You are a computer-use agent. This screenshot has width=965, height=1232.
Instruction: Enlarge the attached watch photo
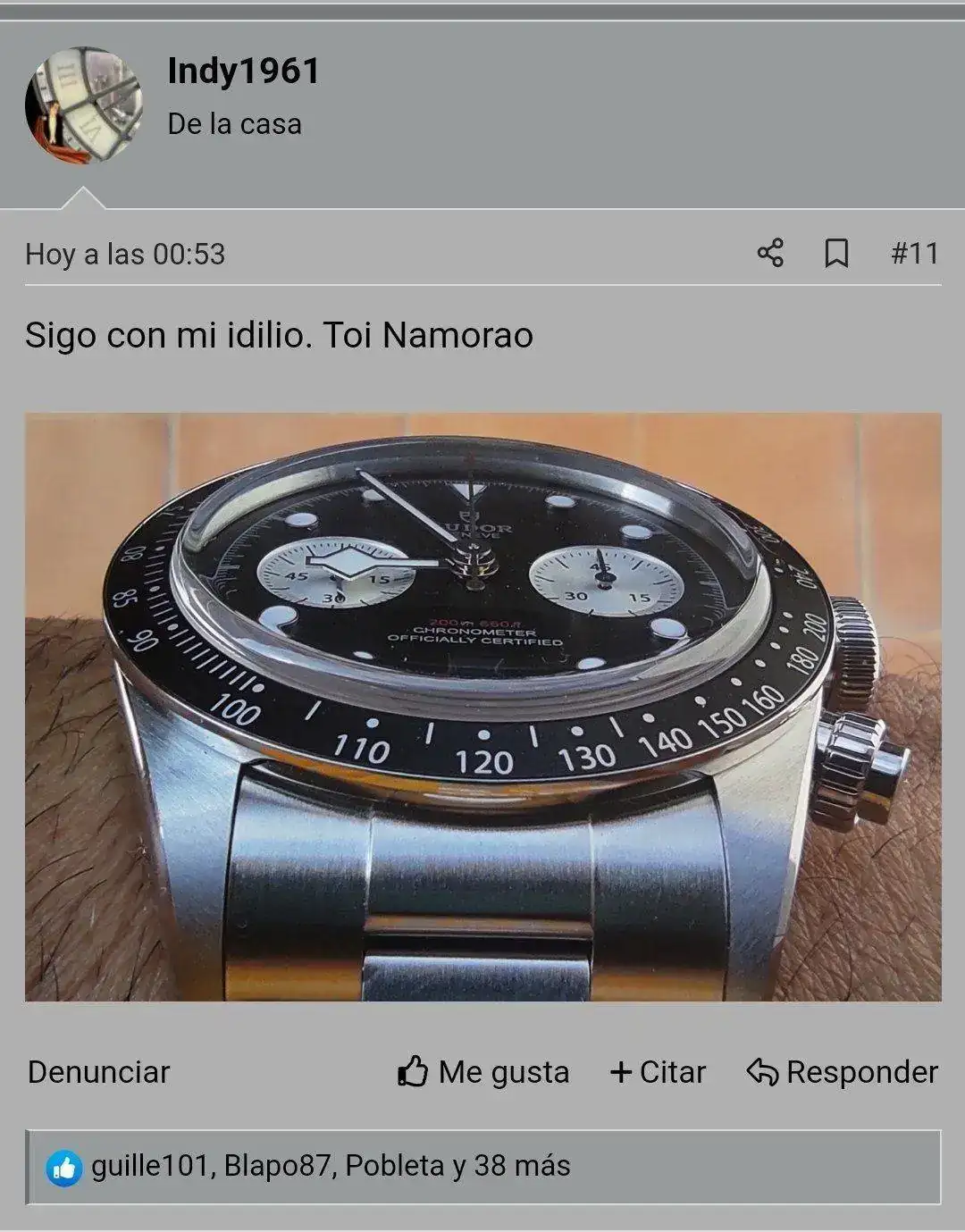pos(482,706)
